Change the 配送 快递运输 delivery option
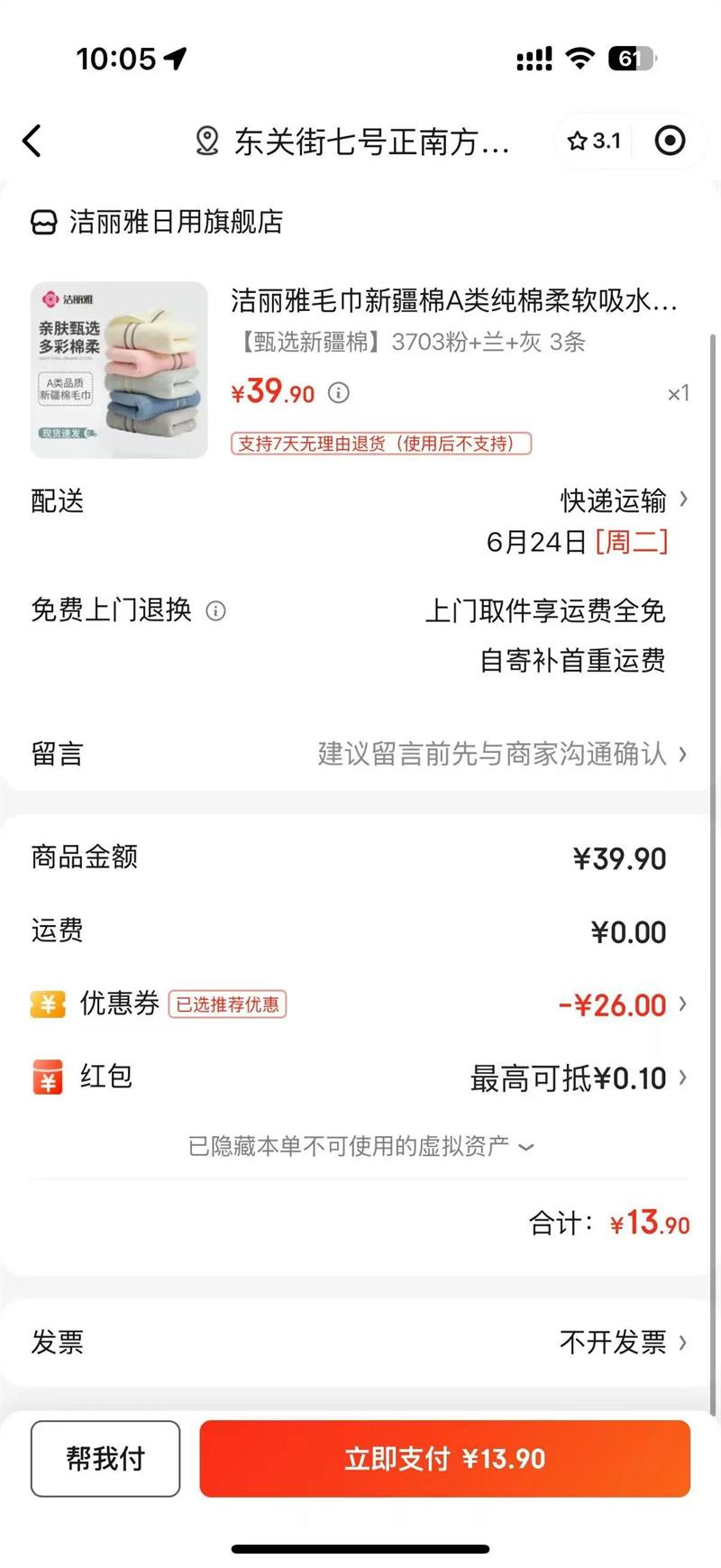 click(x=622, y=500)
